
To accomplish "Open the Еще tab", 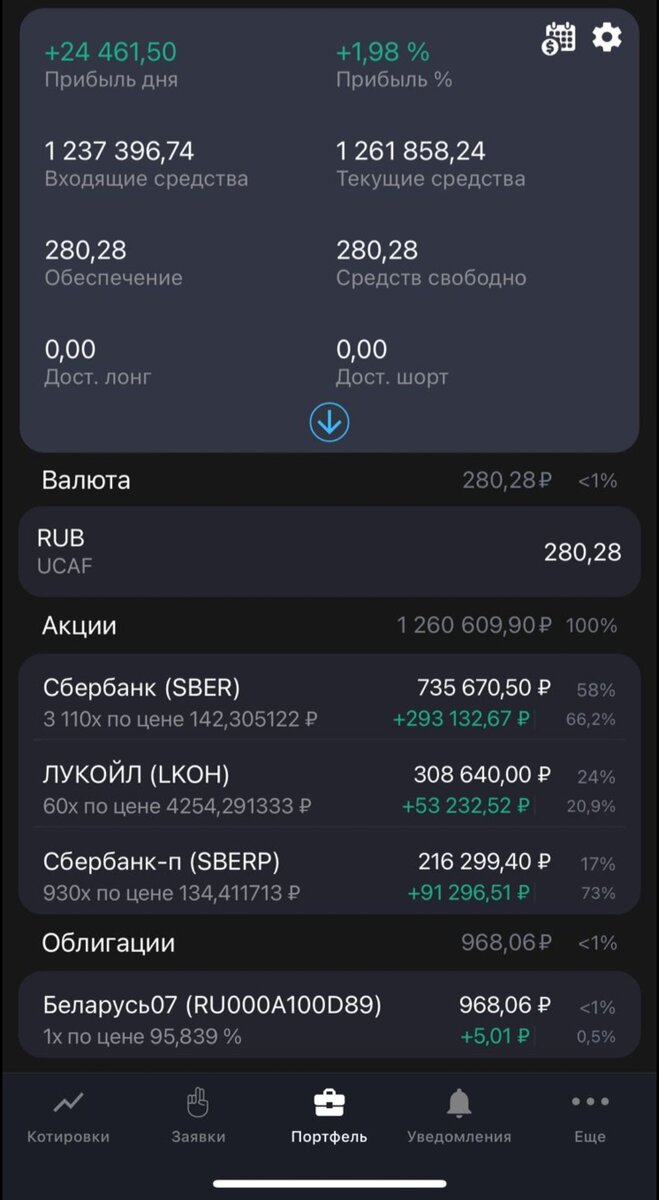I will pos(590,1116).
